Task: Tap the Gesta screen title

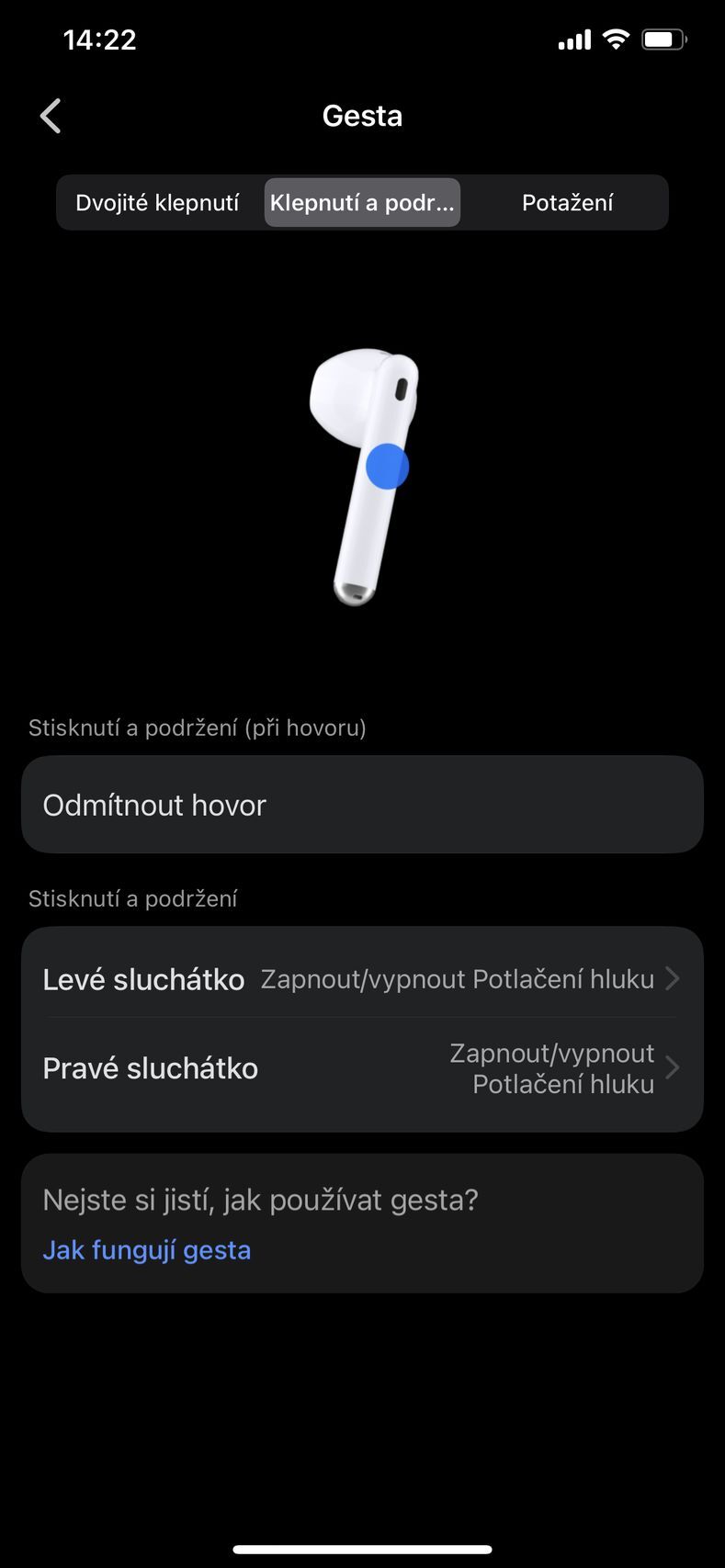Action: [362, 115]
